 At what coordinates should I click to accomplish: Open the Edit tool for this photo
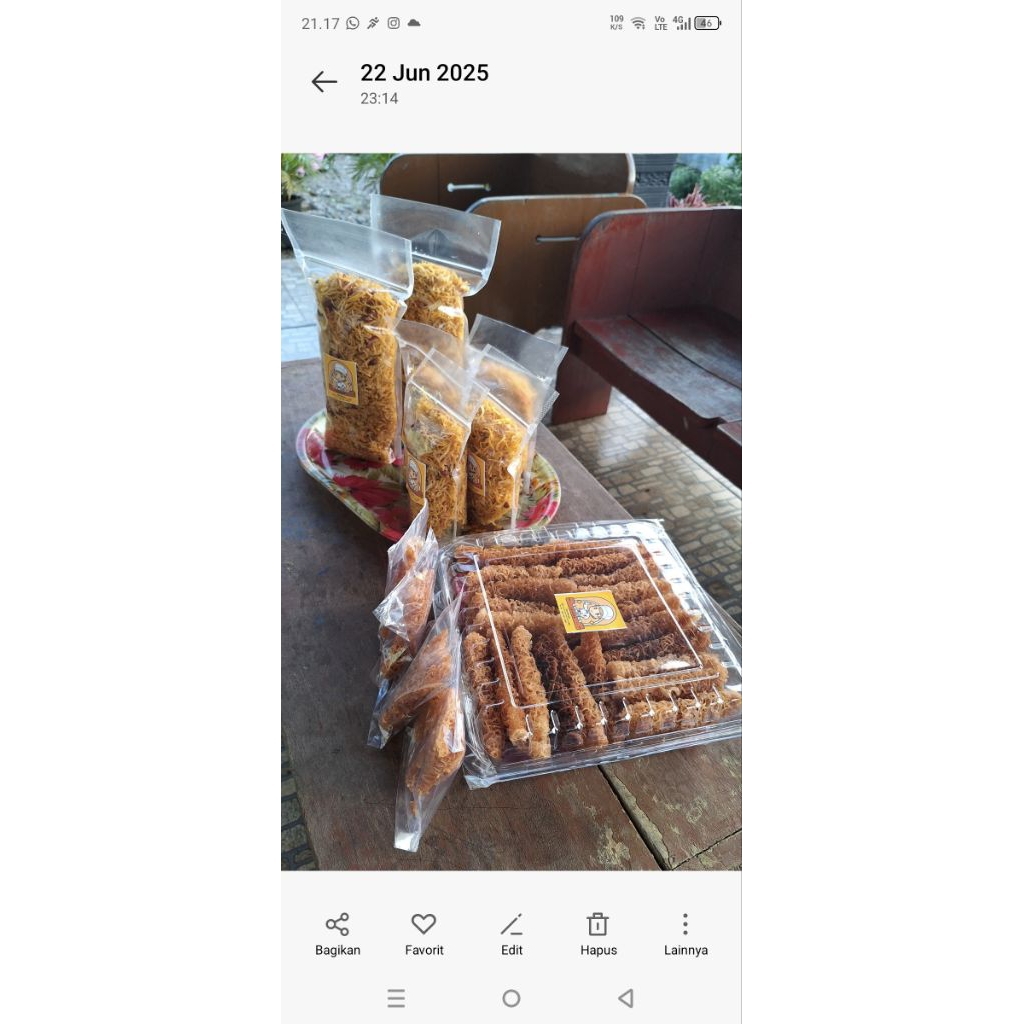[x=512, y=933]
